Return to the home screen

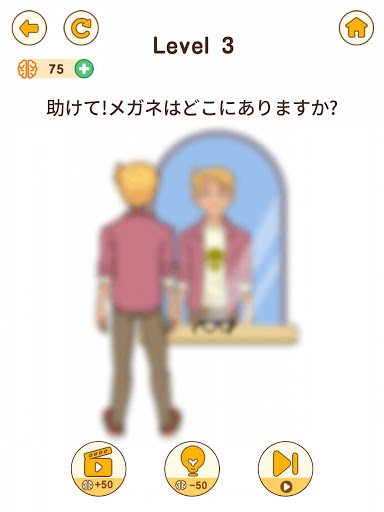pyautogui.click(x=356, y=28)
